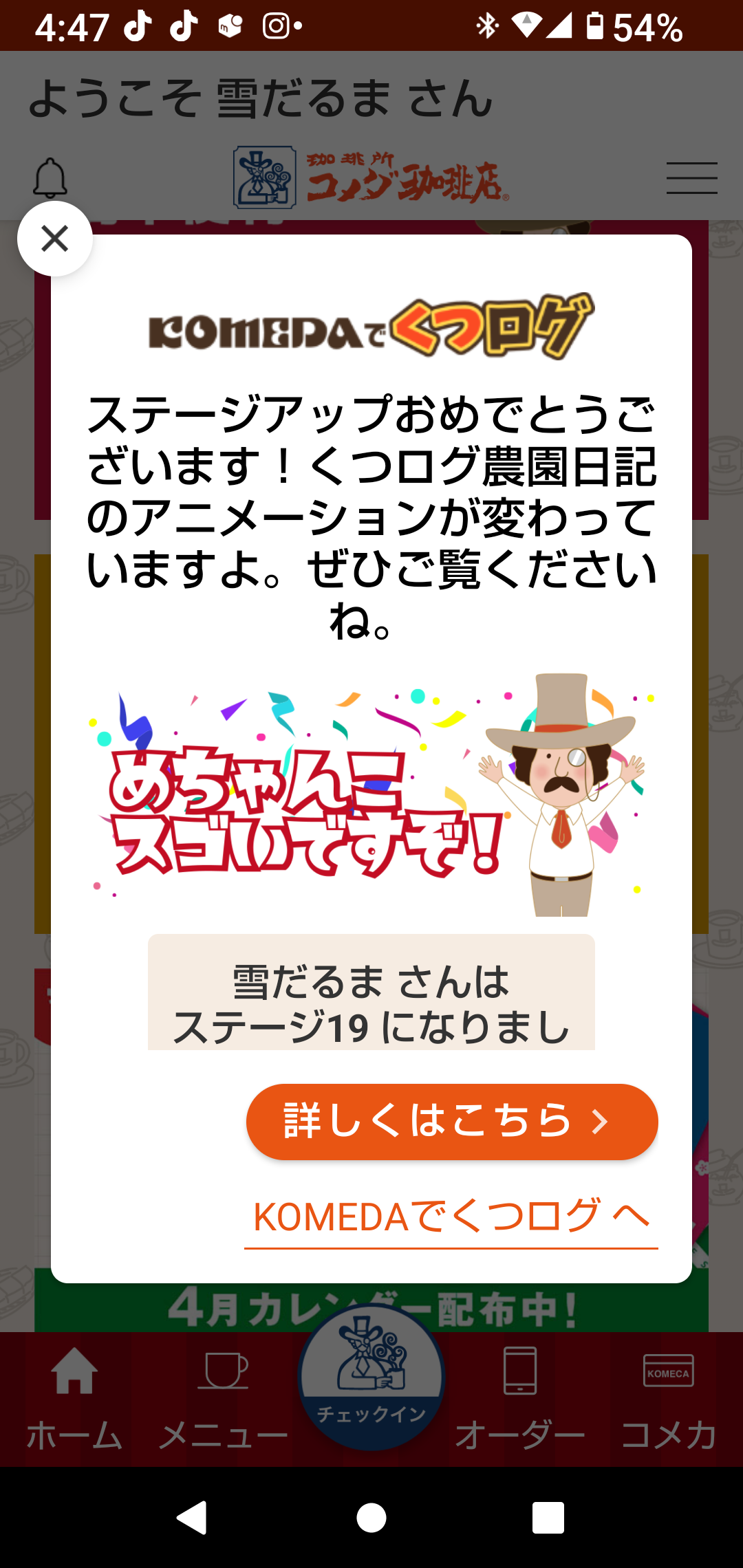Open the hamburger menu
This screenshot has height=1568, width=743.
tap(691, 178)
